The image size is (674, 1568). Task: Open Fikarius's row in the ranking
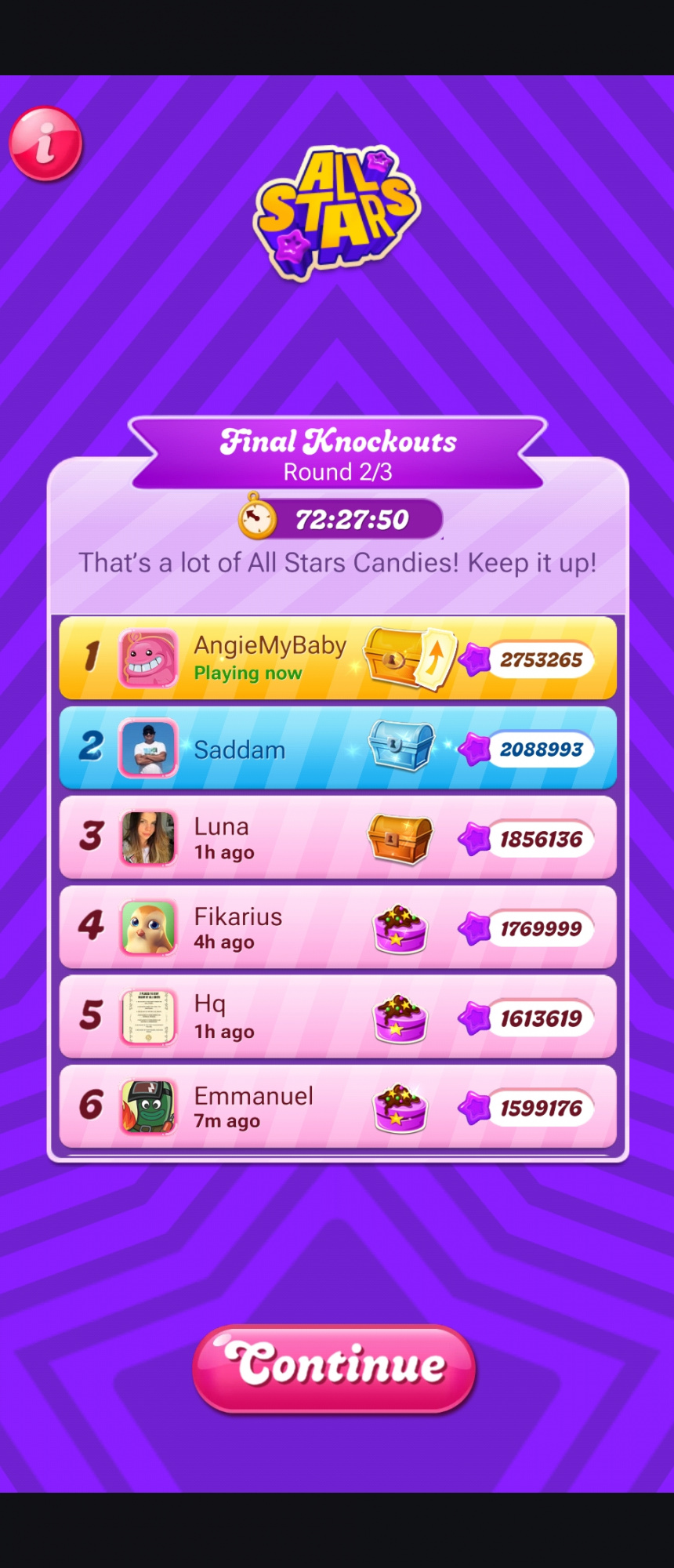pos(338,927)
